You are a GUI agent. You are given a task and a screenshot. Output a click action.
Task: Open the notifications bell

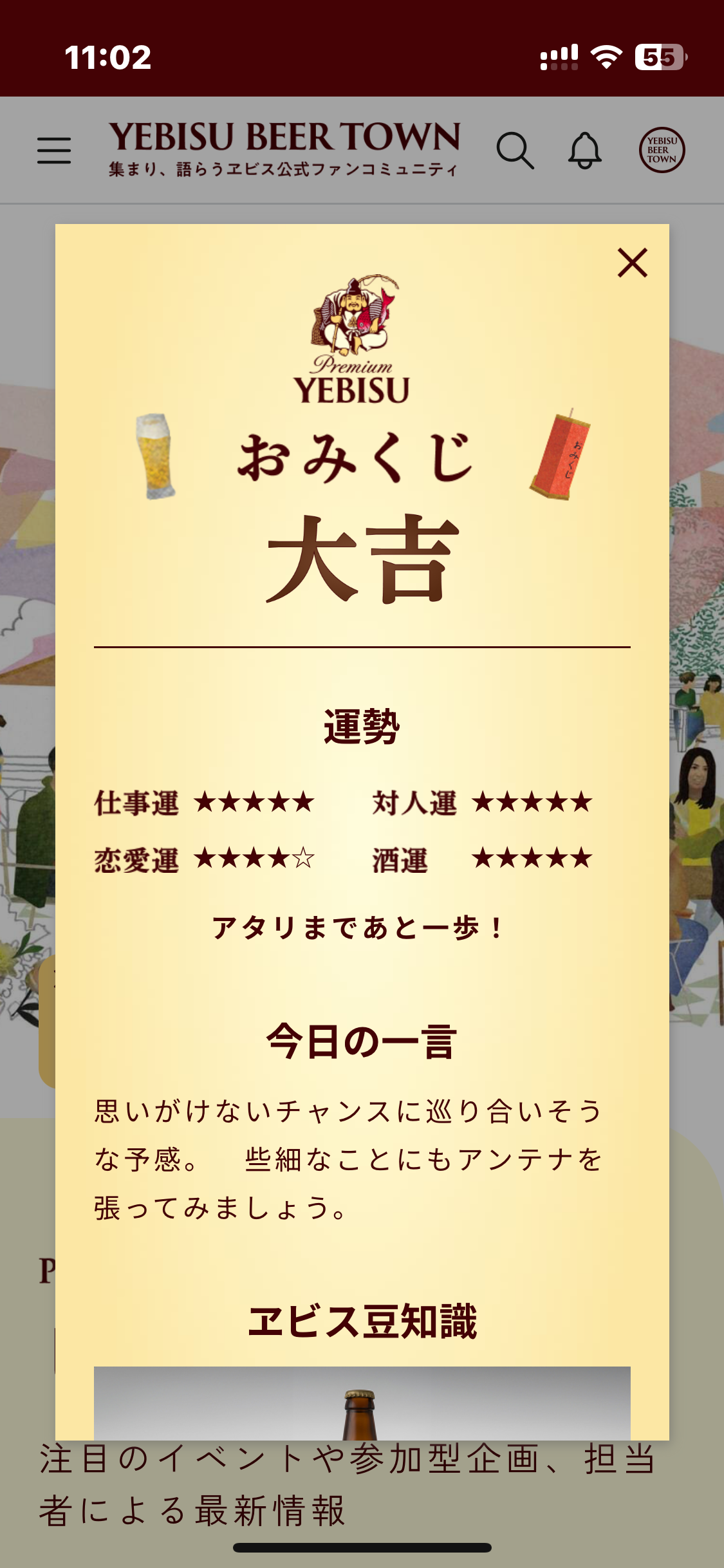coord(585,151)
